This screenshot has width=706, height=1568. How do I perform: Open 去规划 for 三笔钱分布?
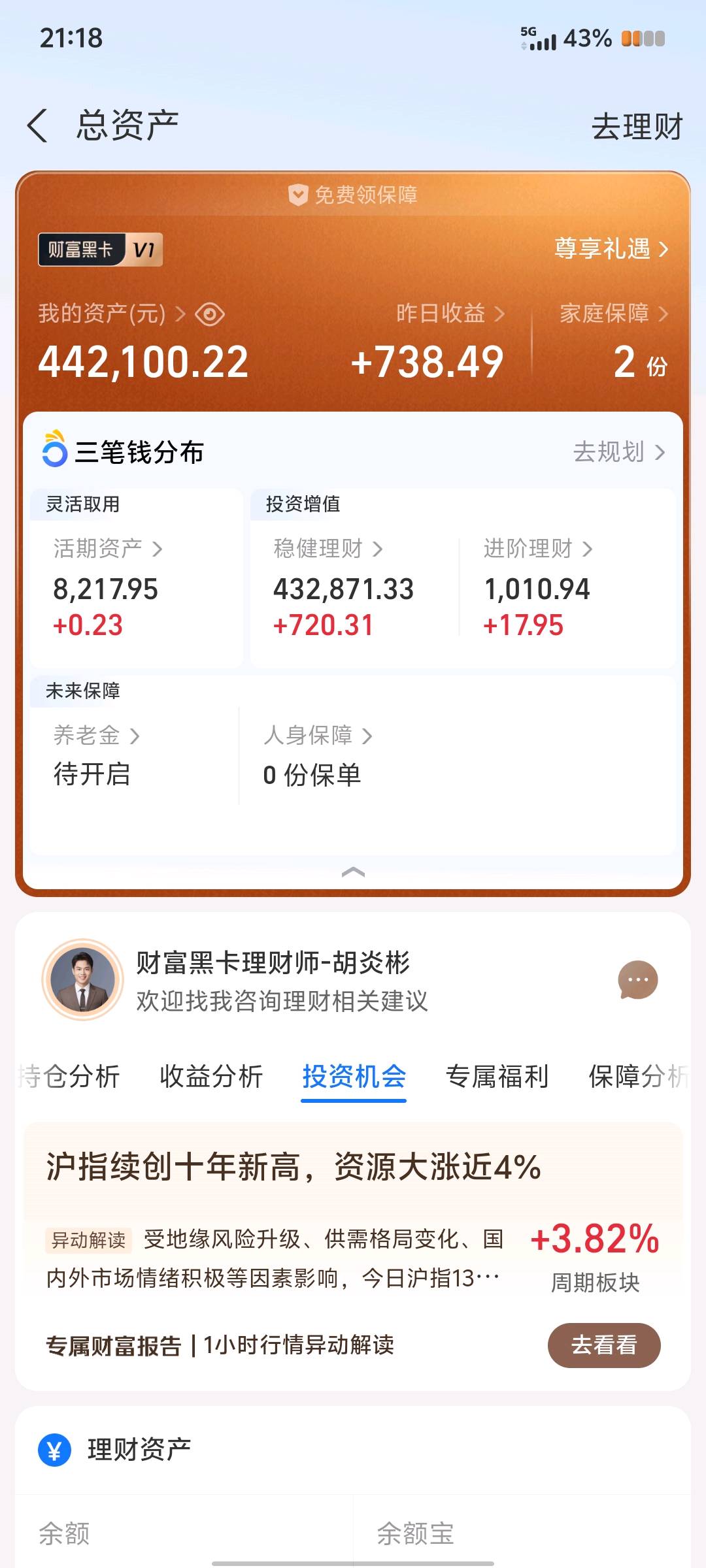pos(618,452)
